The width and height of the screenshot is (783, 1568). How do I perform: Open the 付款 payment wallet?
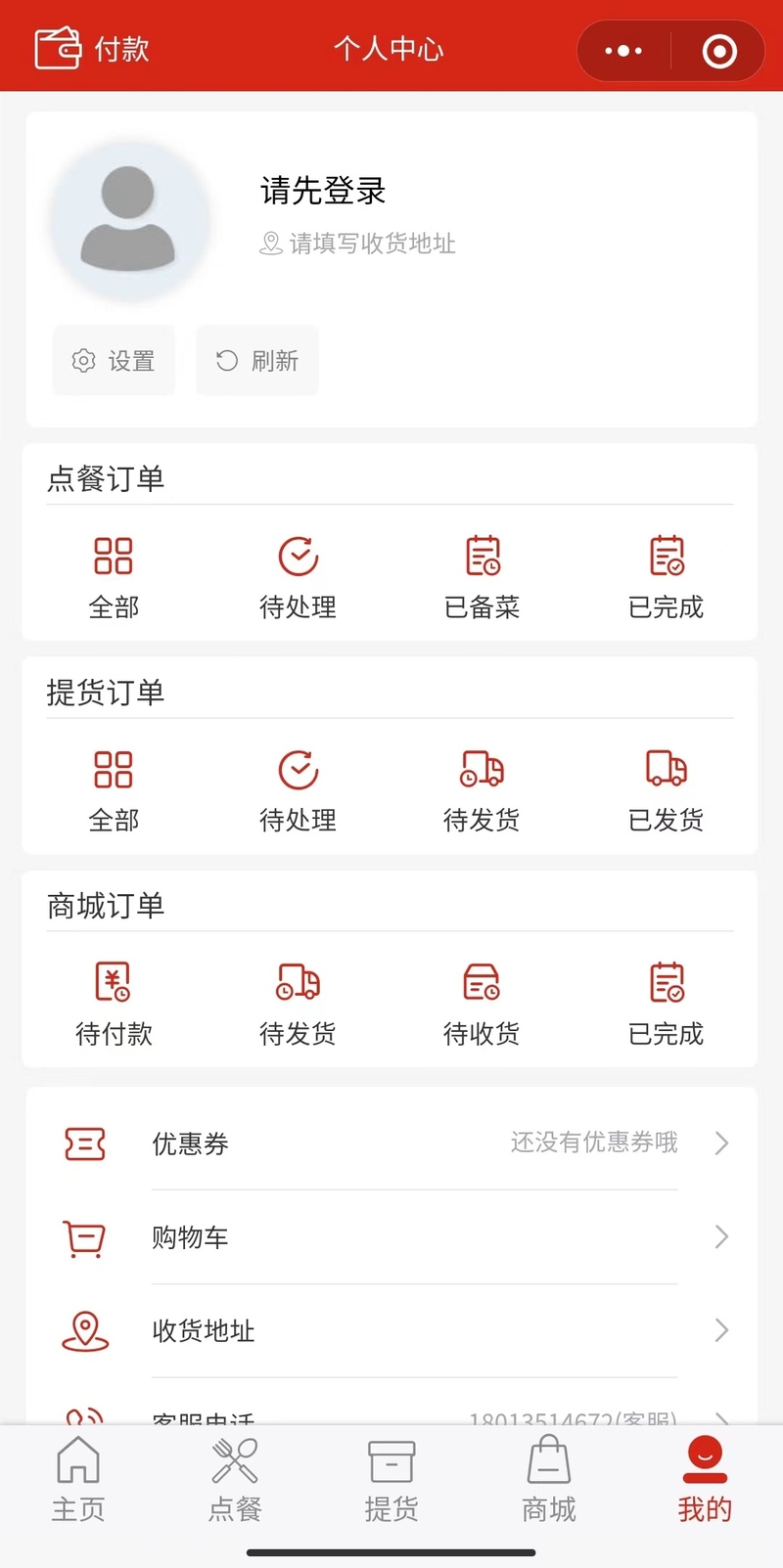tap(92, 48)
